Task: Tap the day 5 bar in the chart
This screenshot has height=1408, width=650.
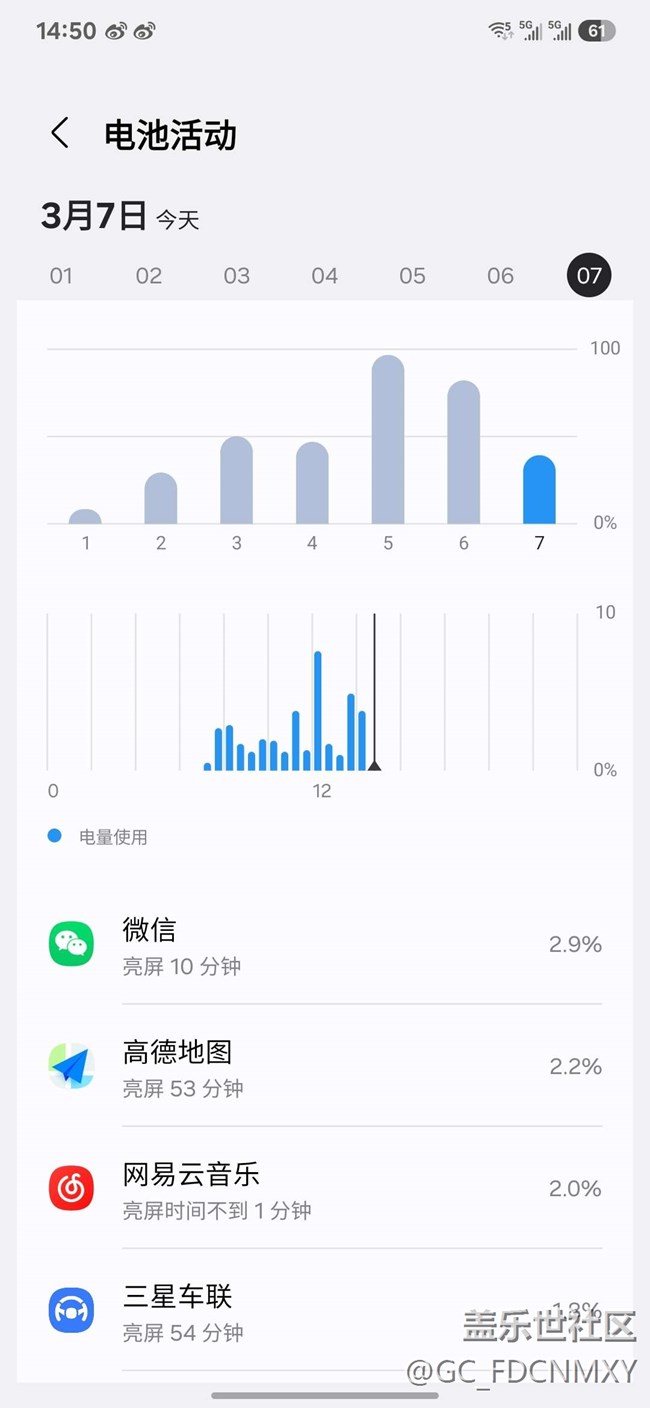Action: [x=388, y=439]
